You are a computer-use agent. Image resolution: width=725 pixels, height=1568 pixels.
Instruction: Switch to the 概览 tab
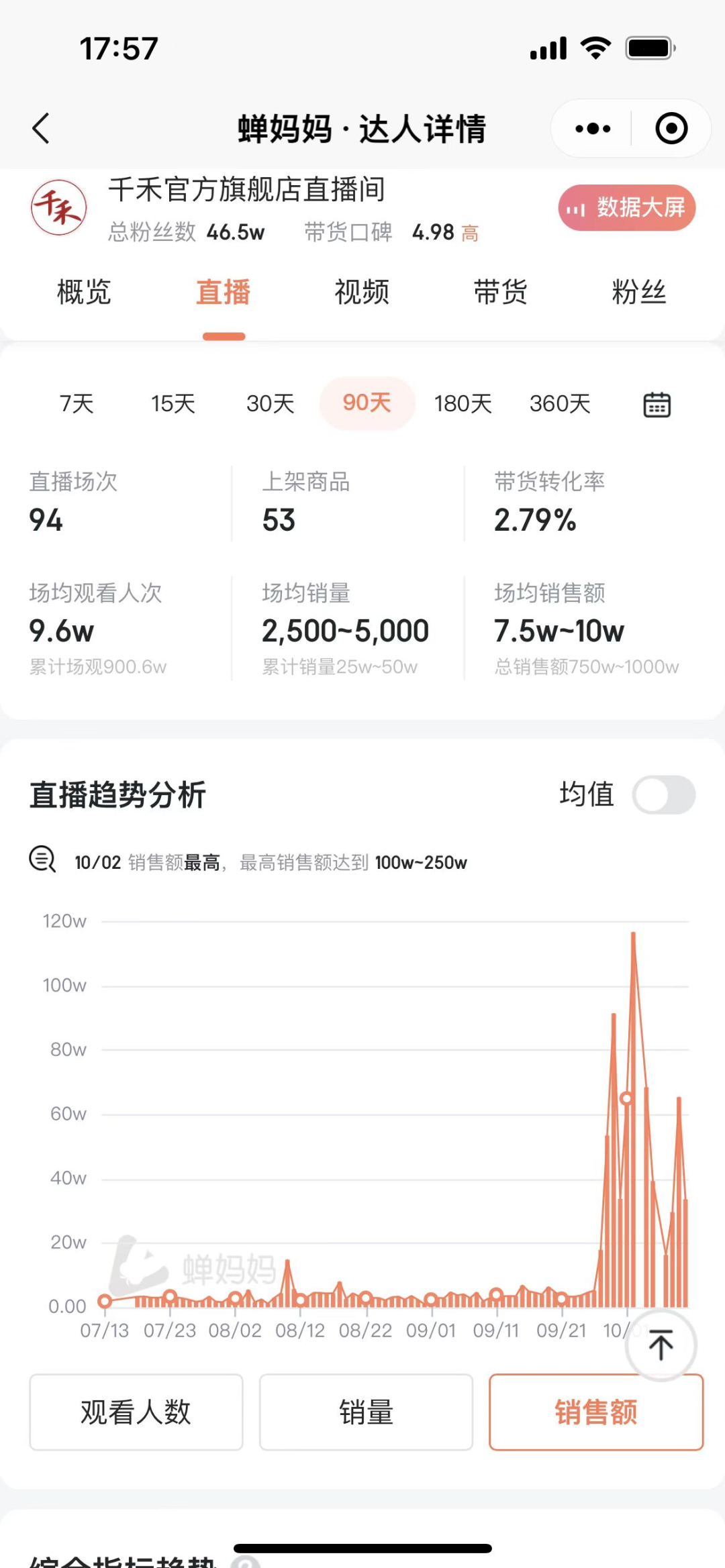point(84,293)
